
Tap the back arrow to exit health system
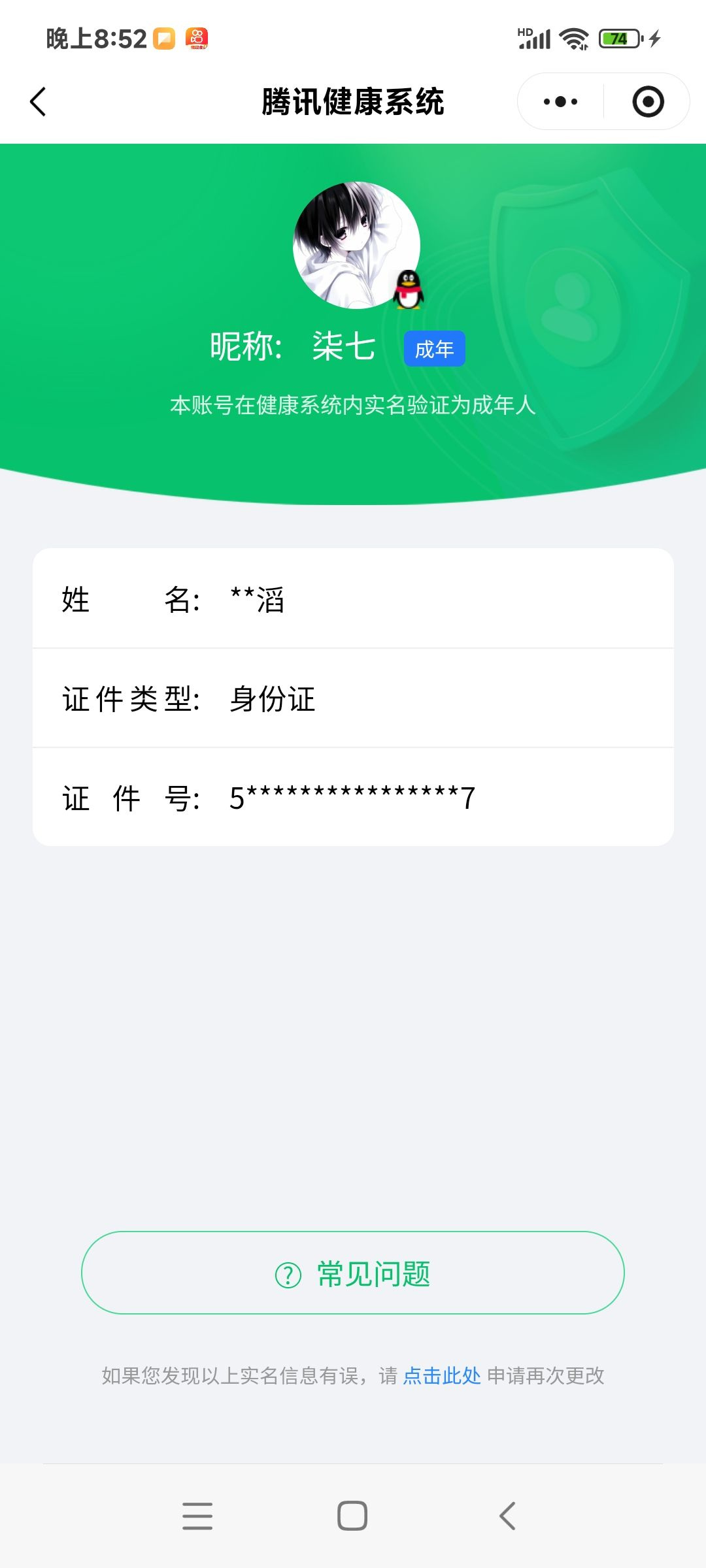(x=37, y=101)
